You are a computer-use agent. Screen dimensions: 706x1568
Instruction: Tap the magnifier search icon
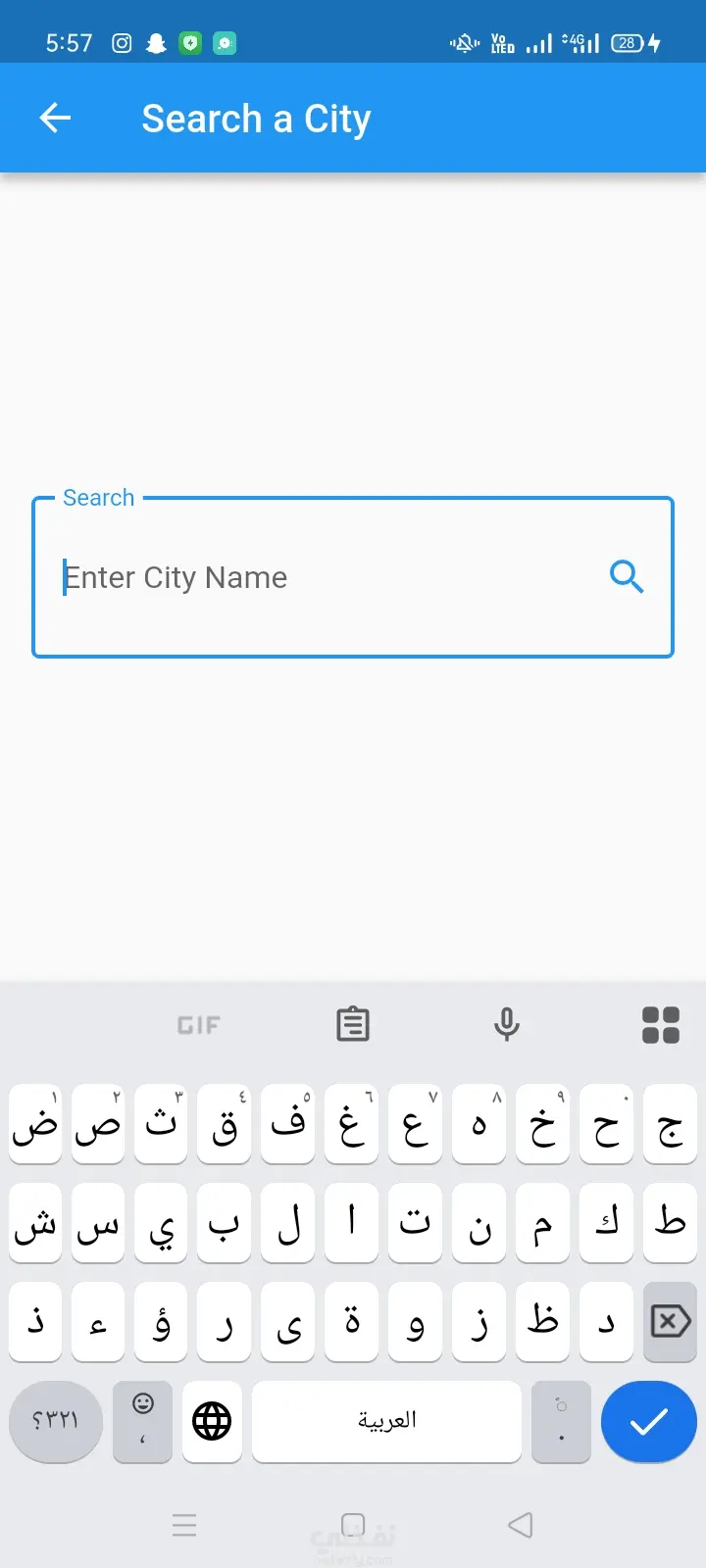click(x=627, y=576)
